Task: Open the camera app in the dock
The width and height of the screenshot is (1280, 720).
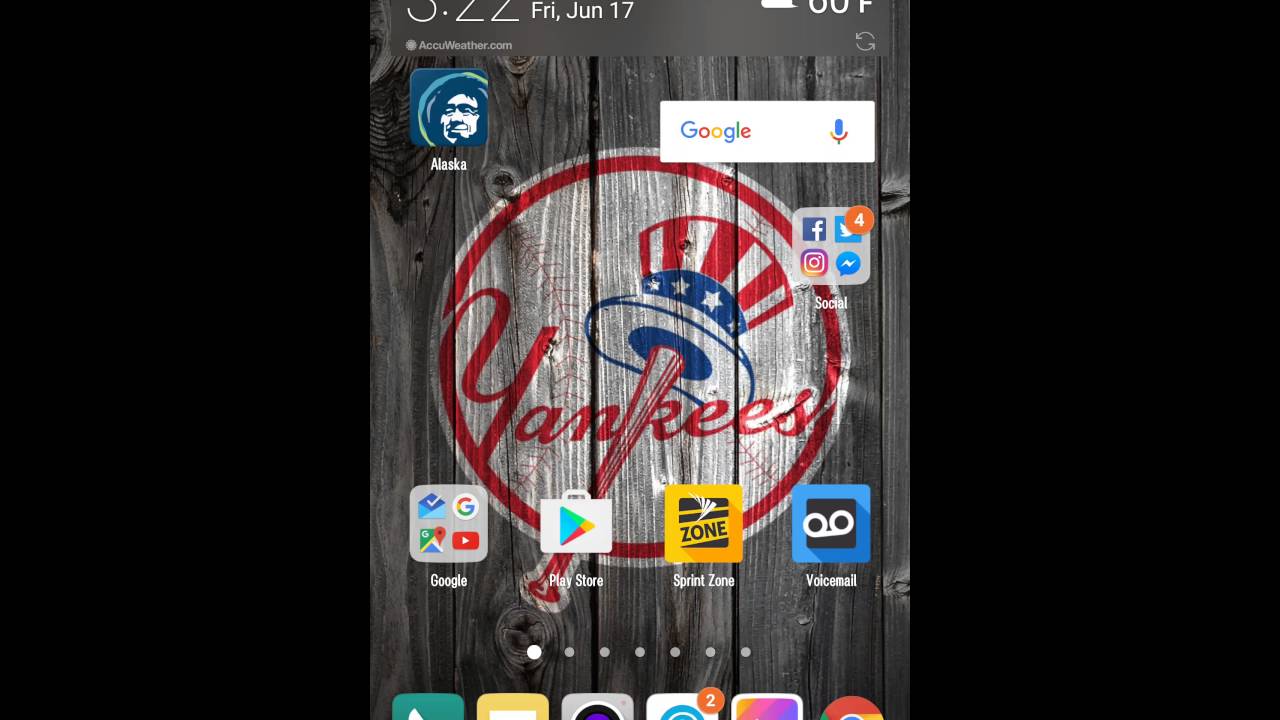Action: 598,707
